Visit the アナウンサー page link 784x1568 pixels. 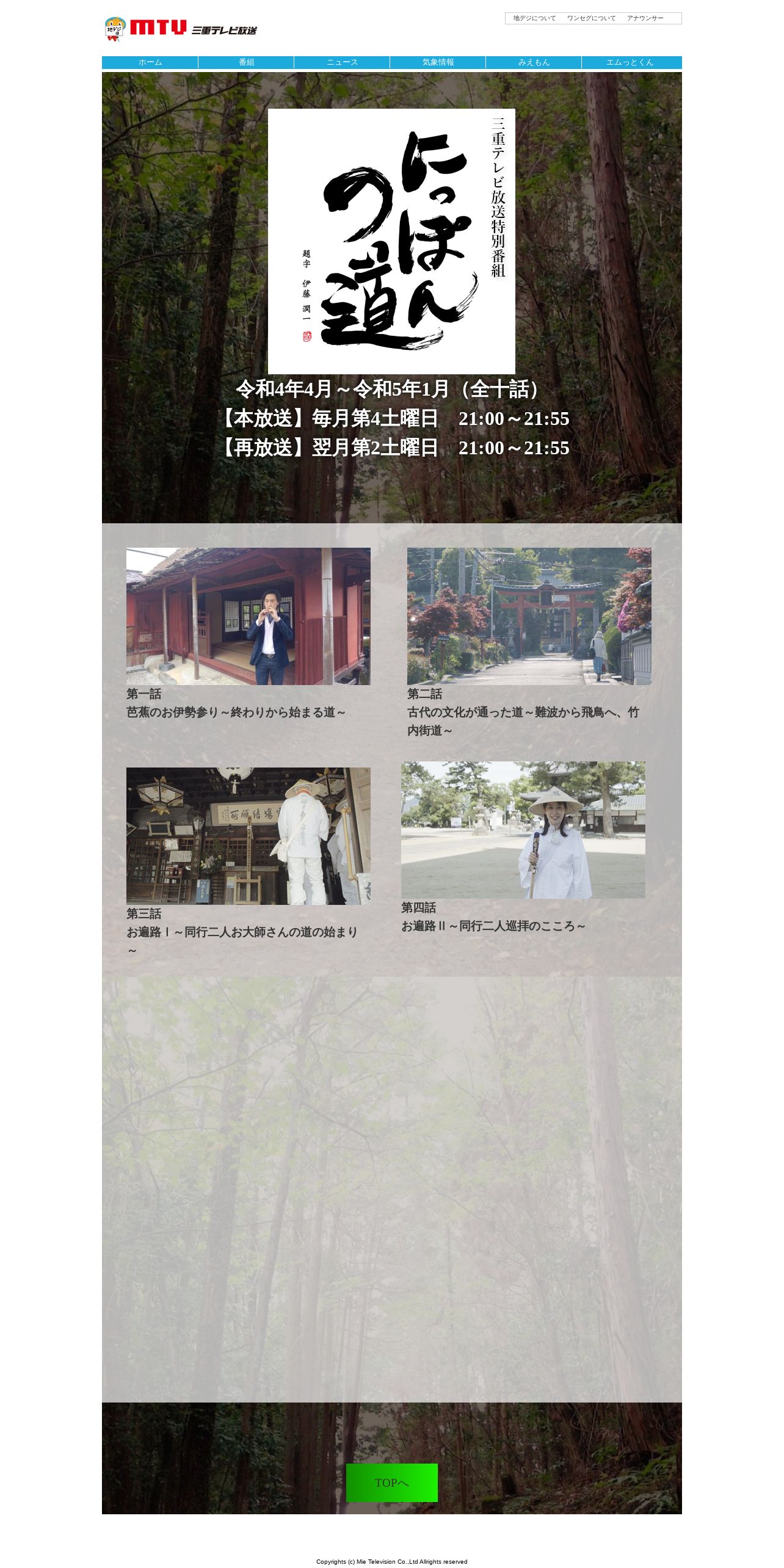(x=645, y=18)
